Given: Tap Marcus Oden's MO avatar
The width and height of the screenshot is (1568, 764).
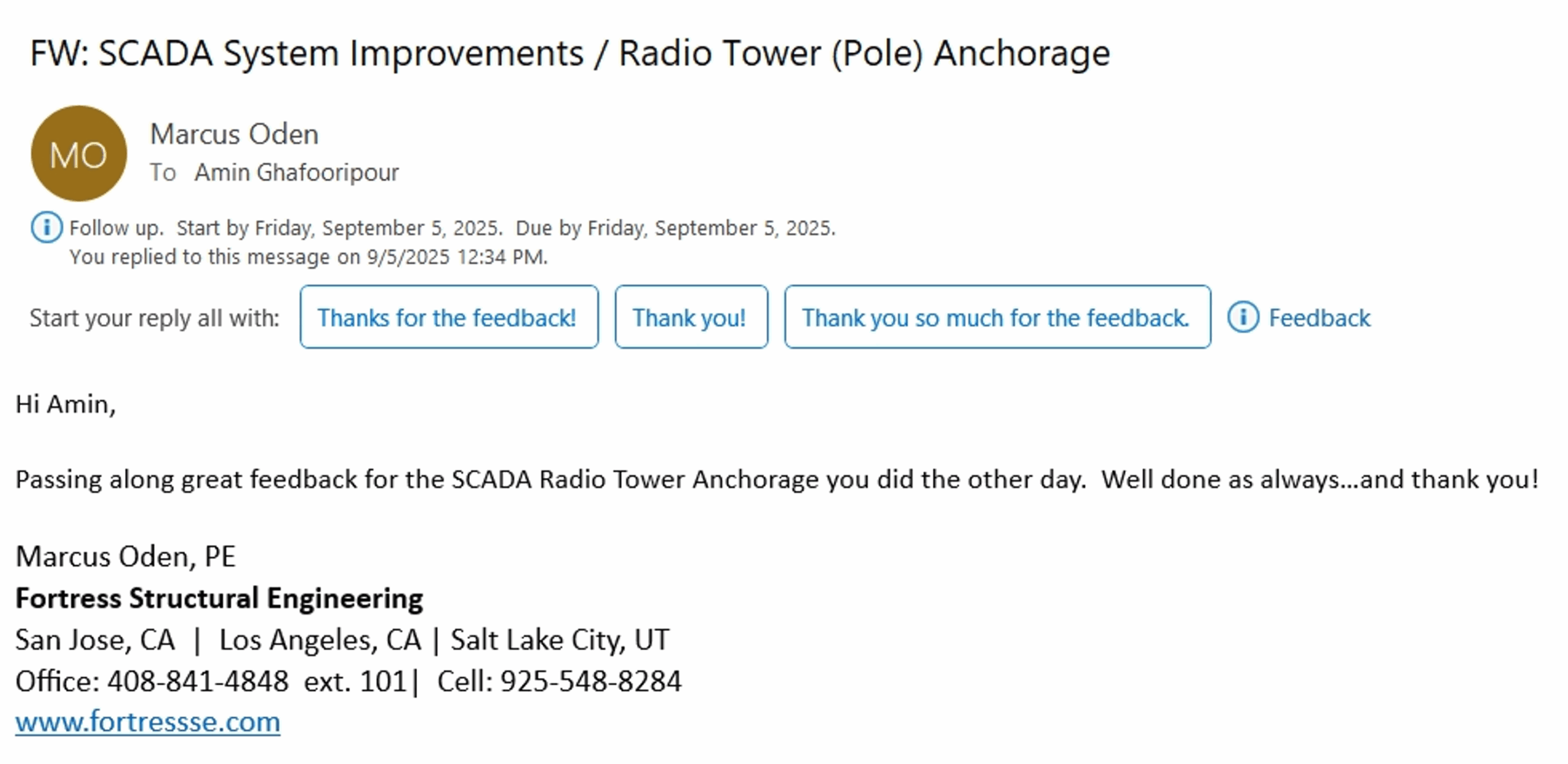Looking at the screenshot, I should click(79, 154).
